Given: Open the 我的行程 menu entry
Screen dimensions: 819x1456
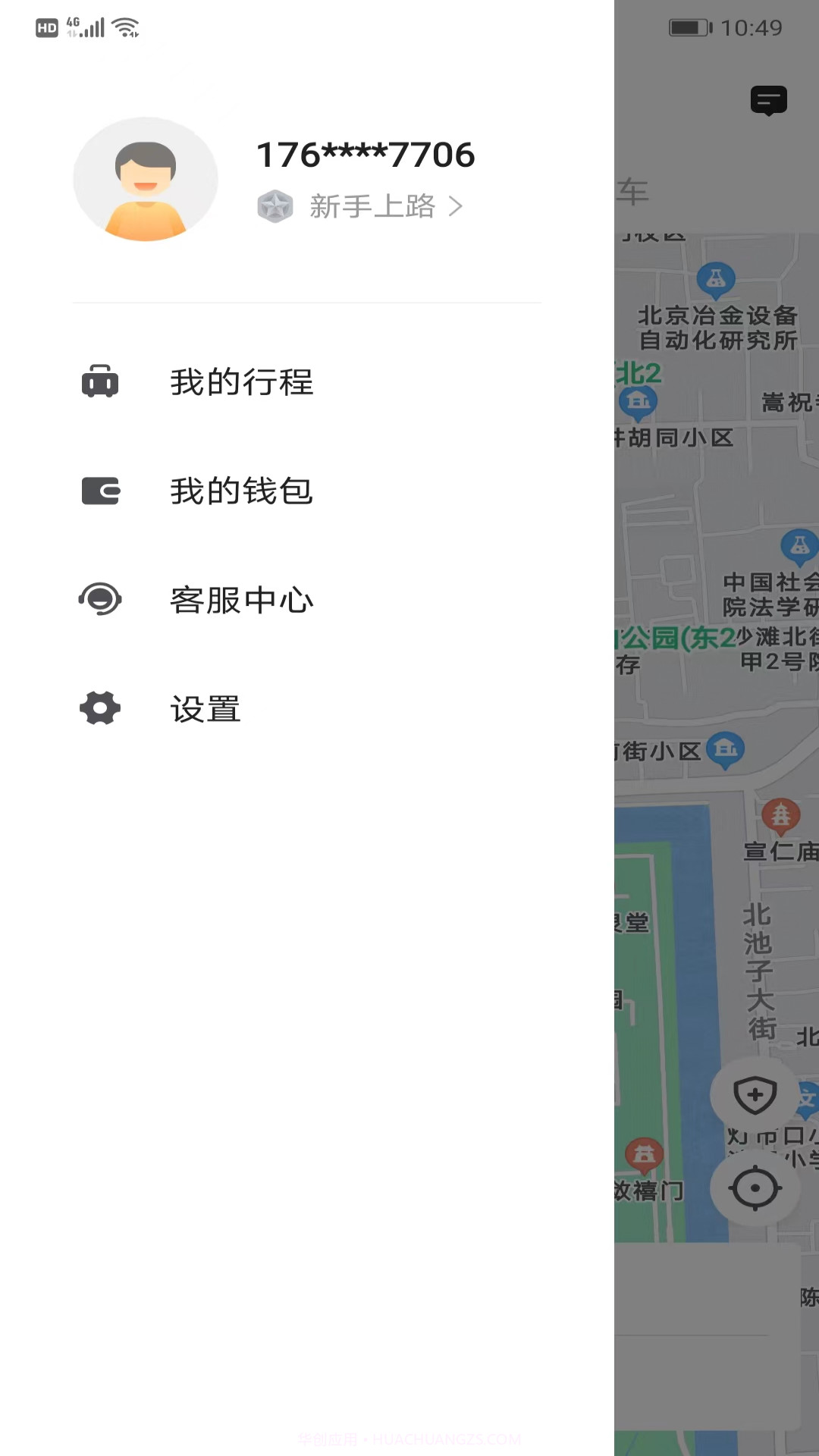Looking at the screenshot, I should click(x=241, y=383).
